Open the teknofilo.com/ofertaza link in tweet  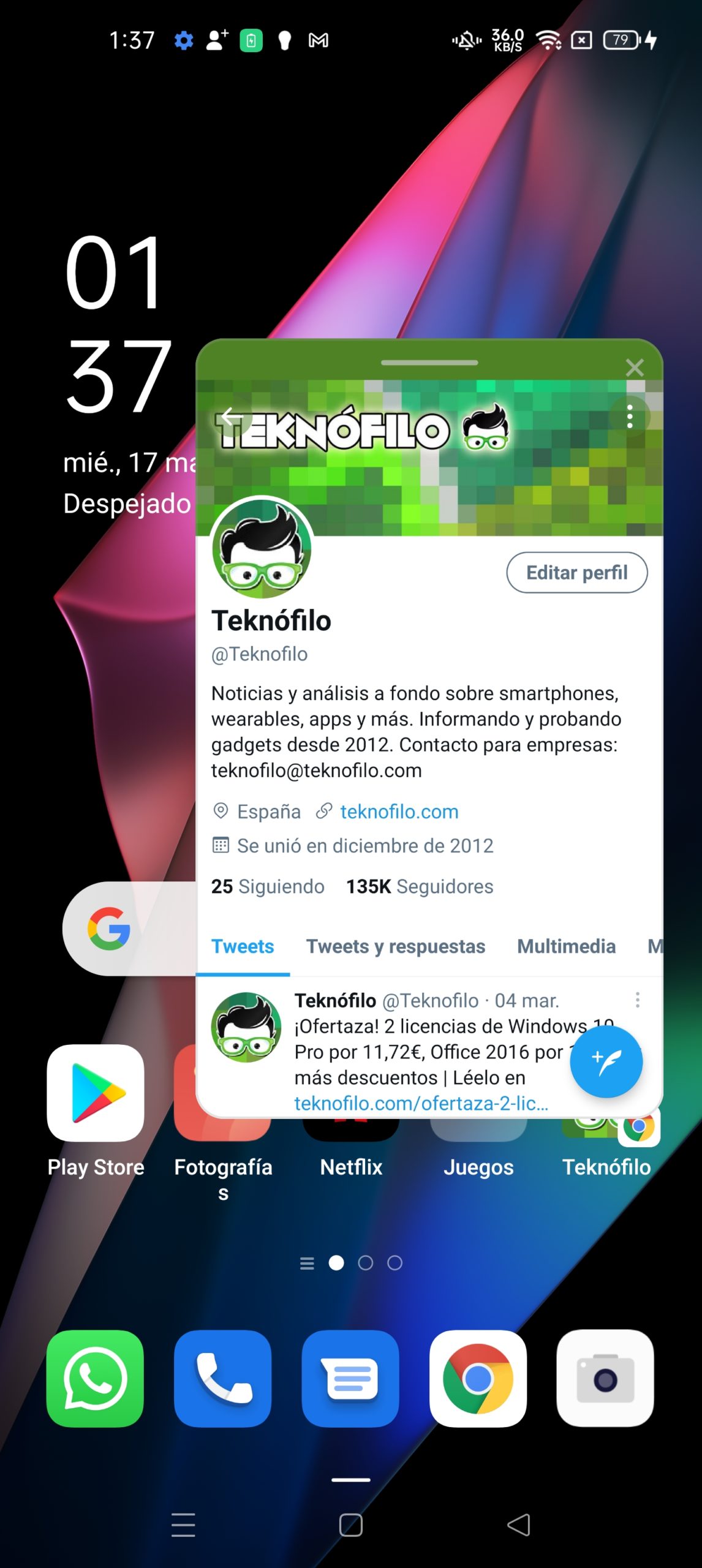tap(421, 1103)
